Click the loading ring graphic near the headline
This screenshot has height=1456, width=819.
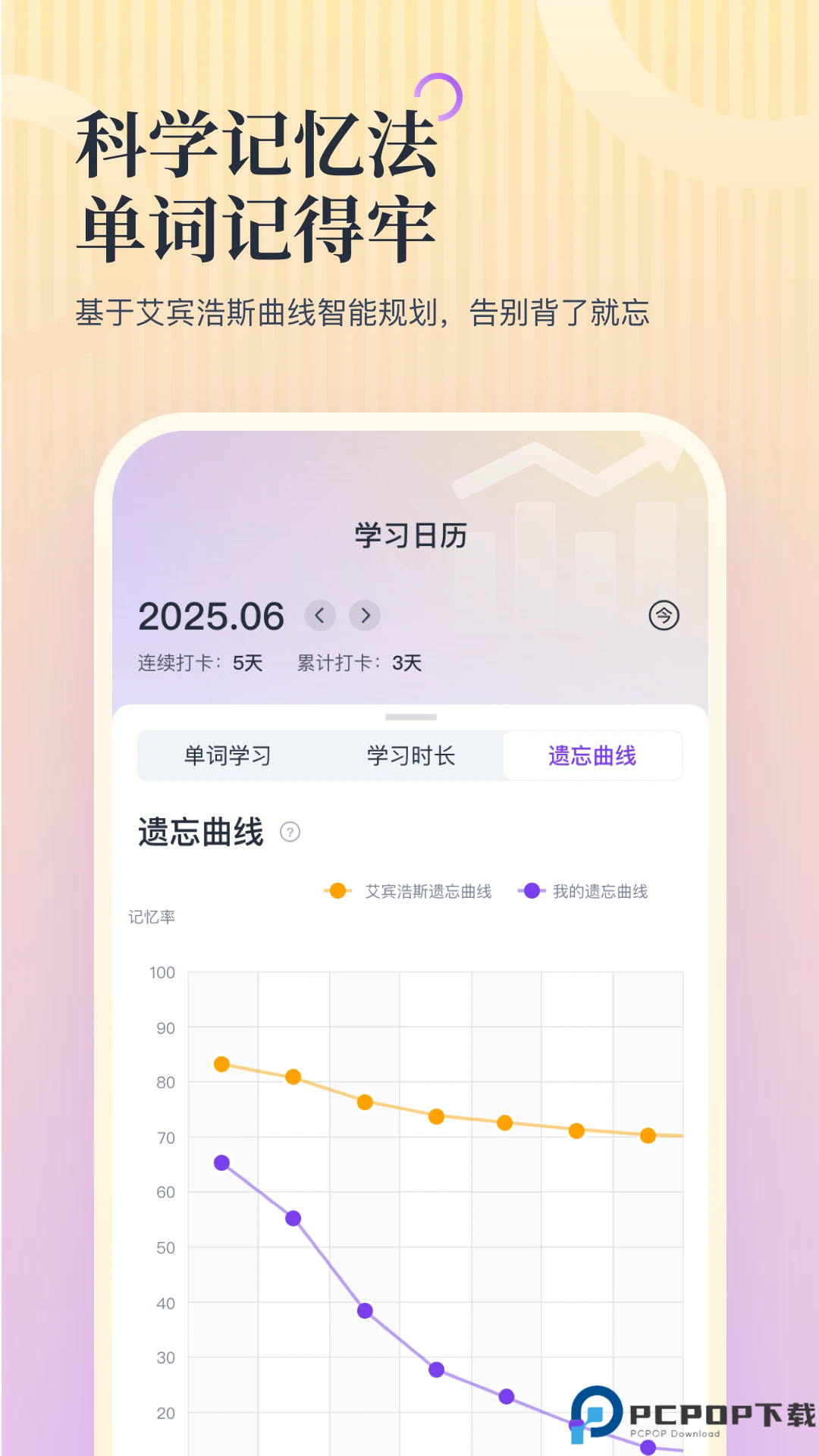tap(438, 97)
